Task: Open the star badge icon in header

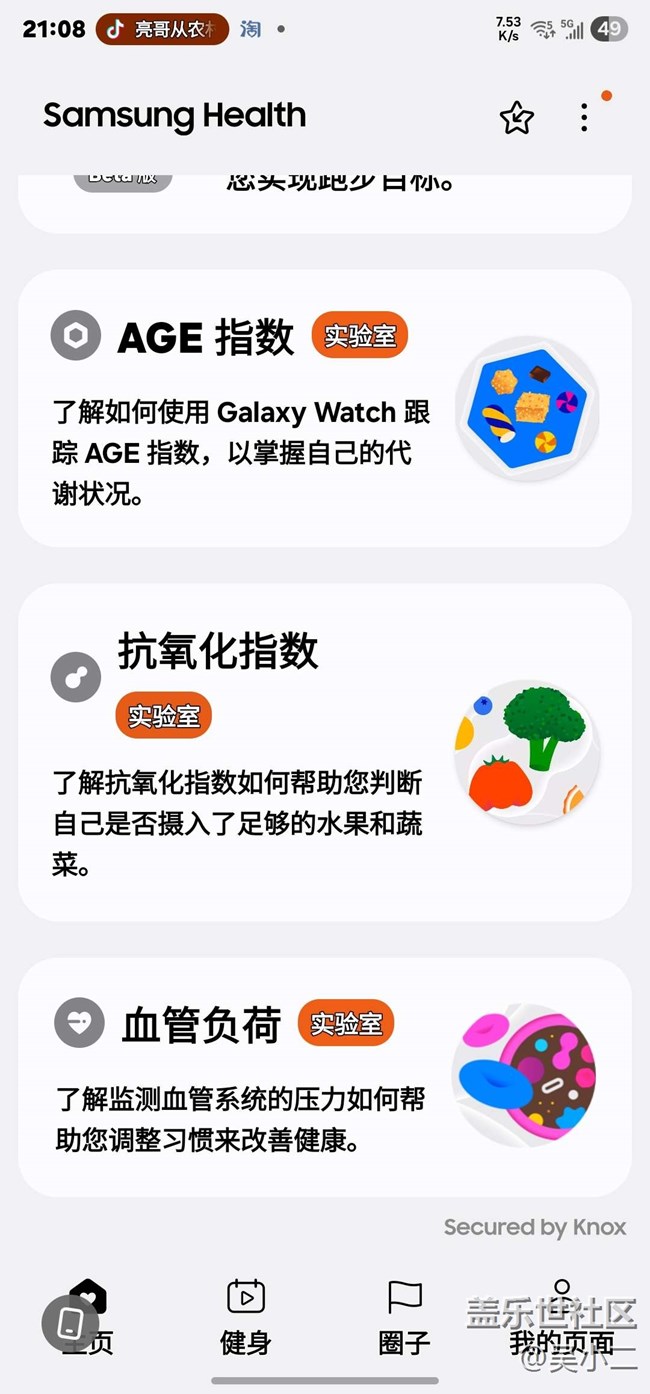Action: coord(516,118)
